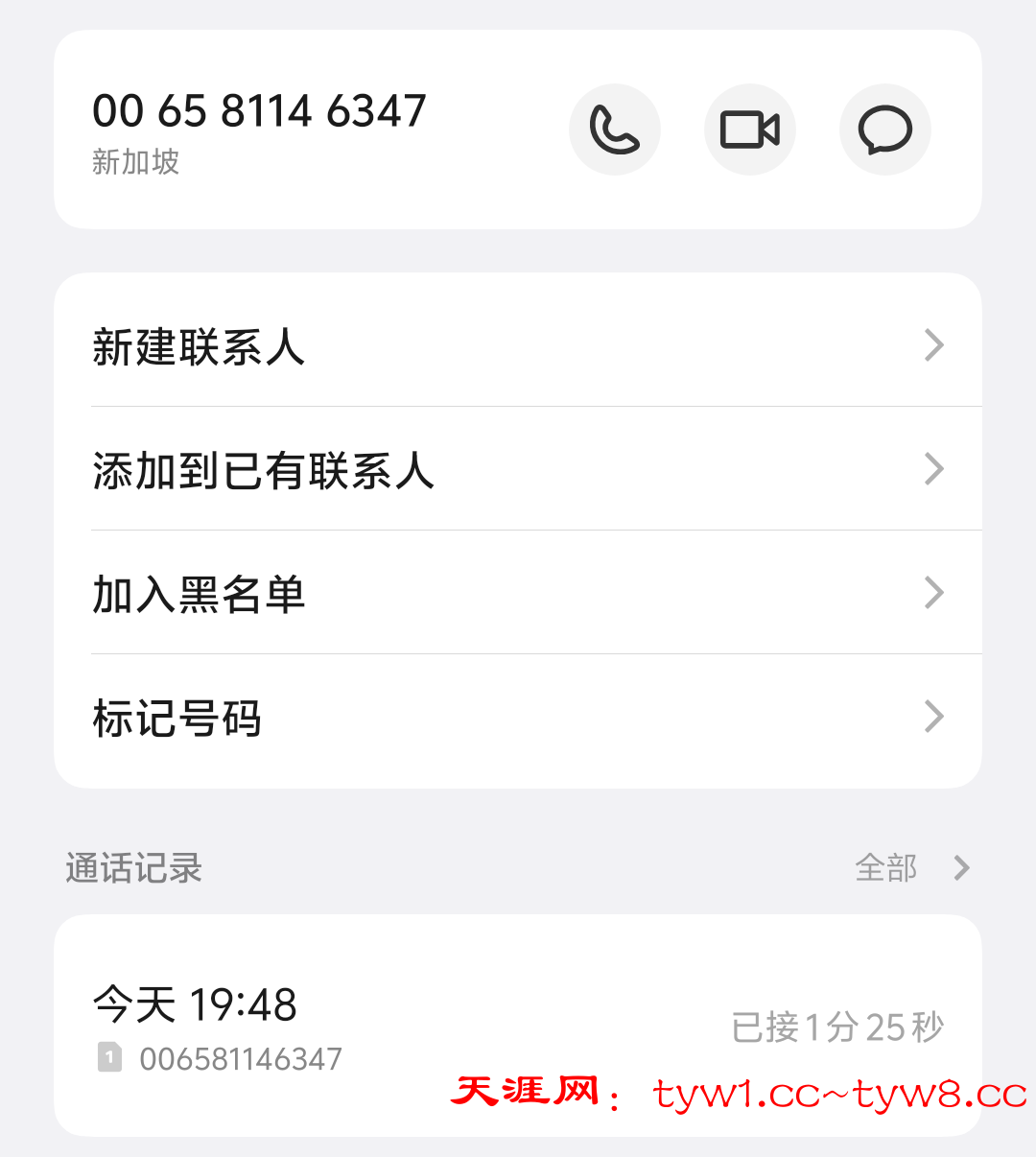Call the number 00 65 8114 6347
Viewport: 1036px width, 1157px height.
615,130
